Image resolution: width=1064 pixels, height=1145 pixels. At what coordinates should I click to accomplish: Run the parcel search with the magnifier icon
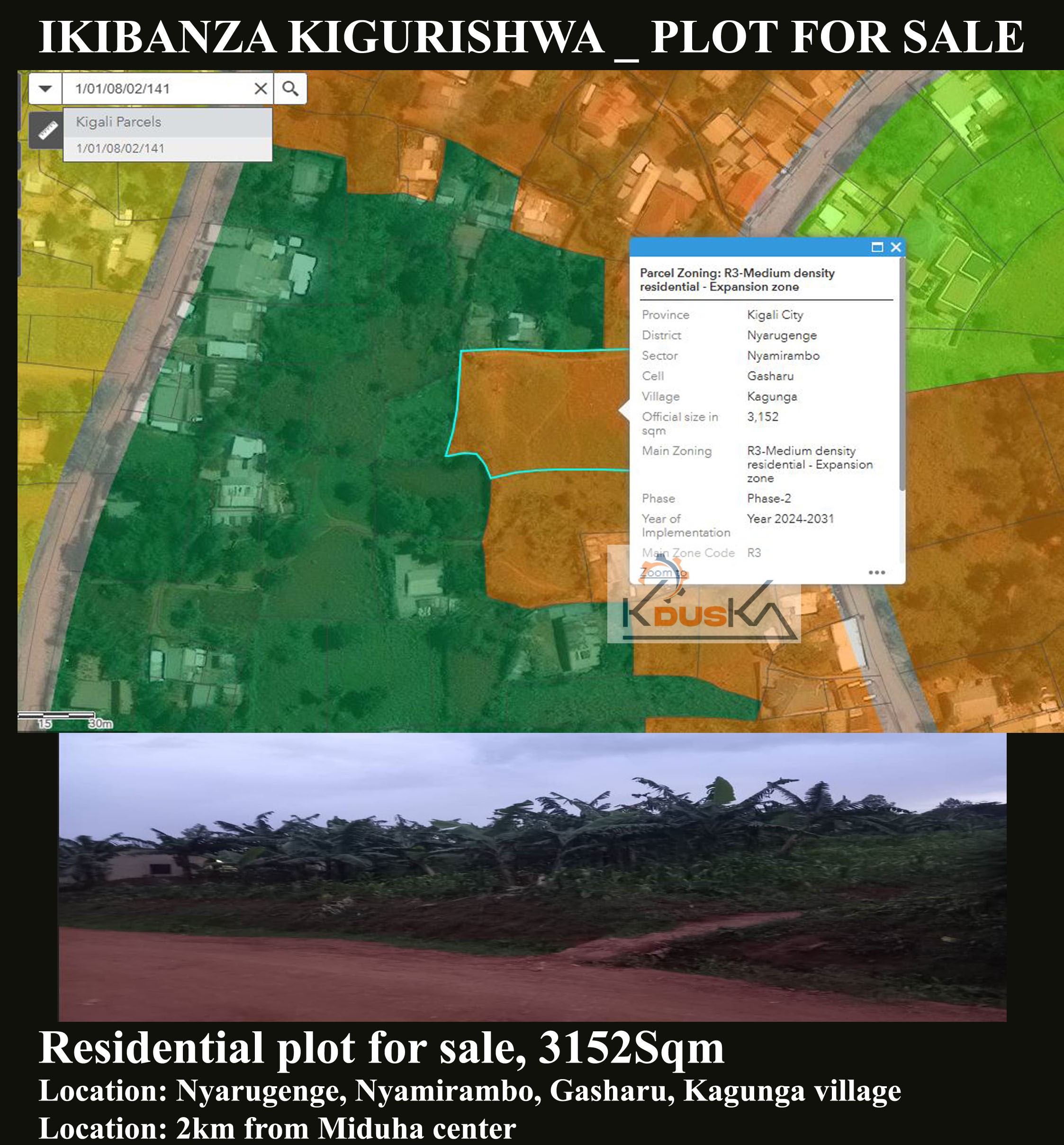(291, 89)
